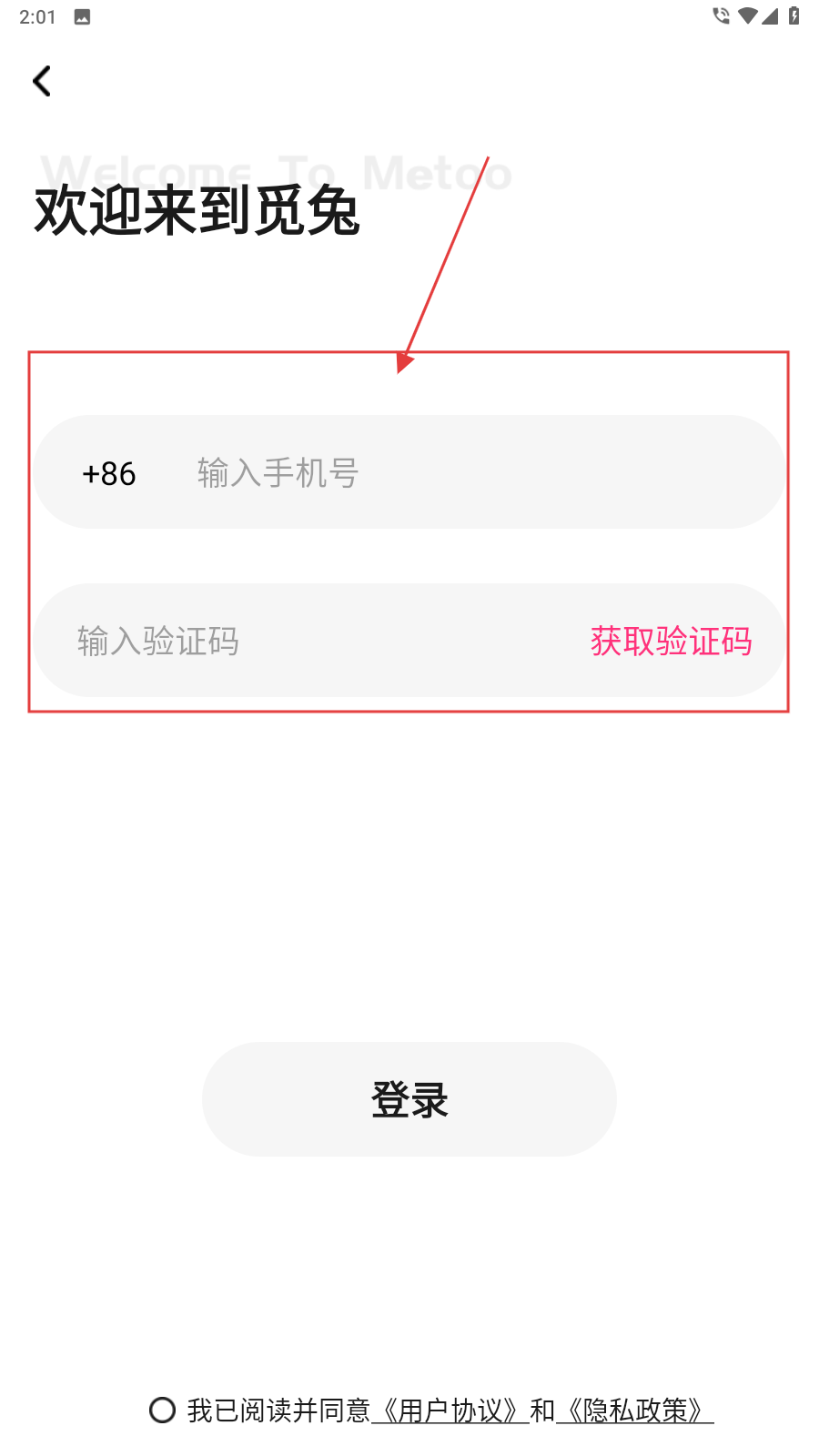Tap the phone number input field

click(473, 472)
